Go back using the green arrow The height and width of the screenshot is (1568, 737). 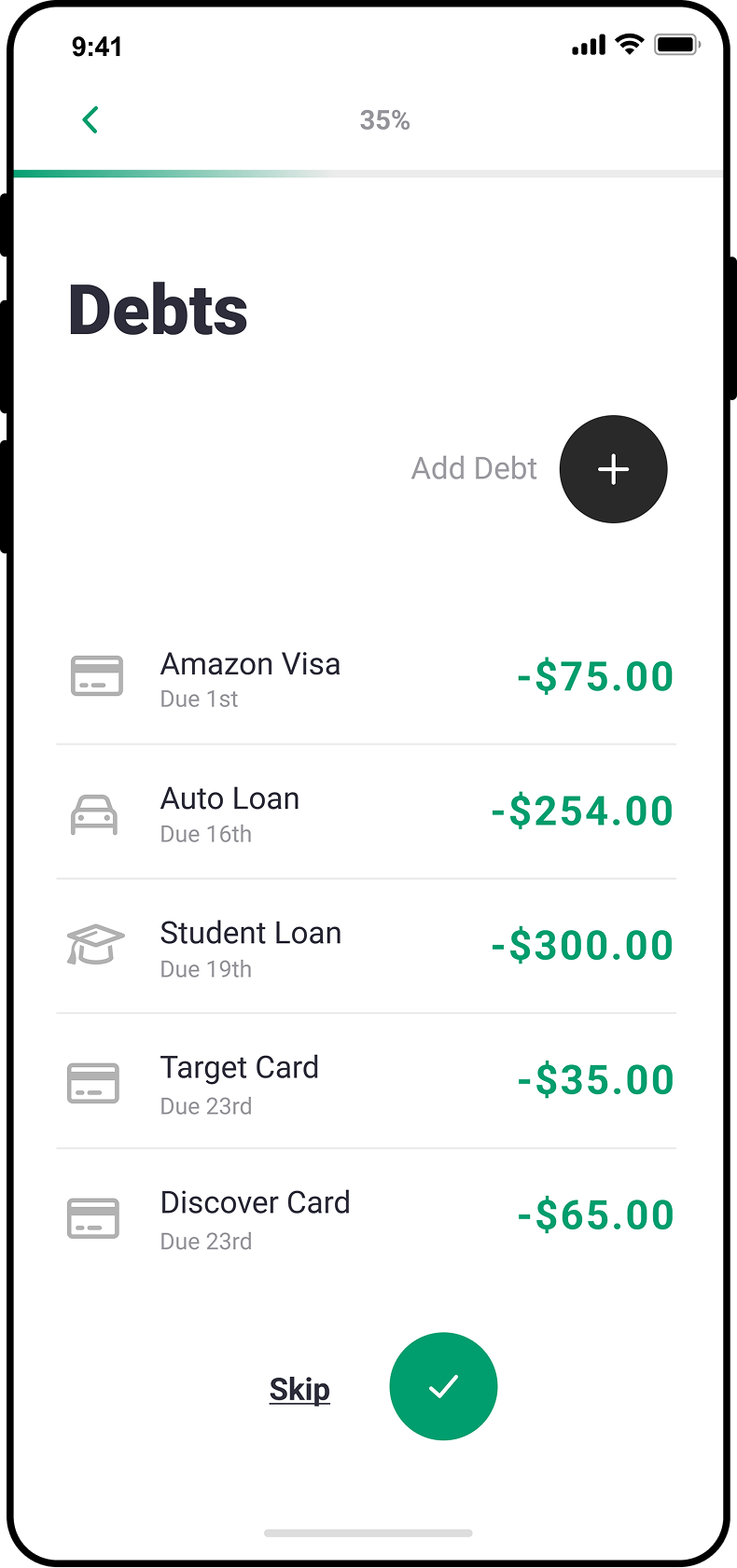pos(90,120)
